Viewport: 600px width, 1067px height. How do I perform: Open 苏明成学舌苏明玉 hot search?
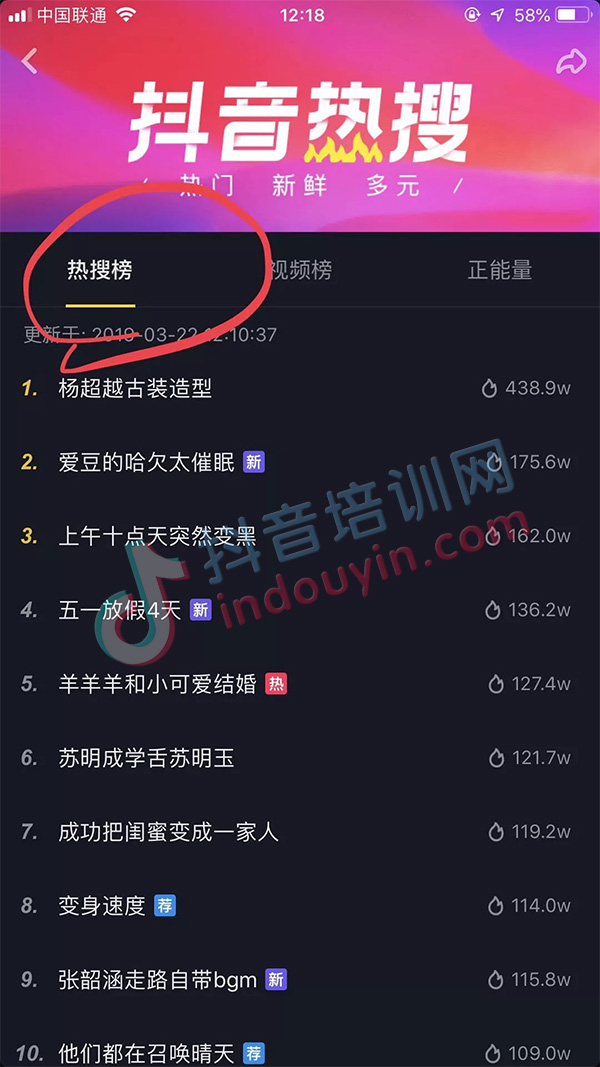tap(146, 758)
